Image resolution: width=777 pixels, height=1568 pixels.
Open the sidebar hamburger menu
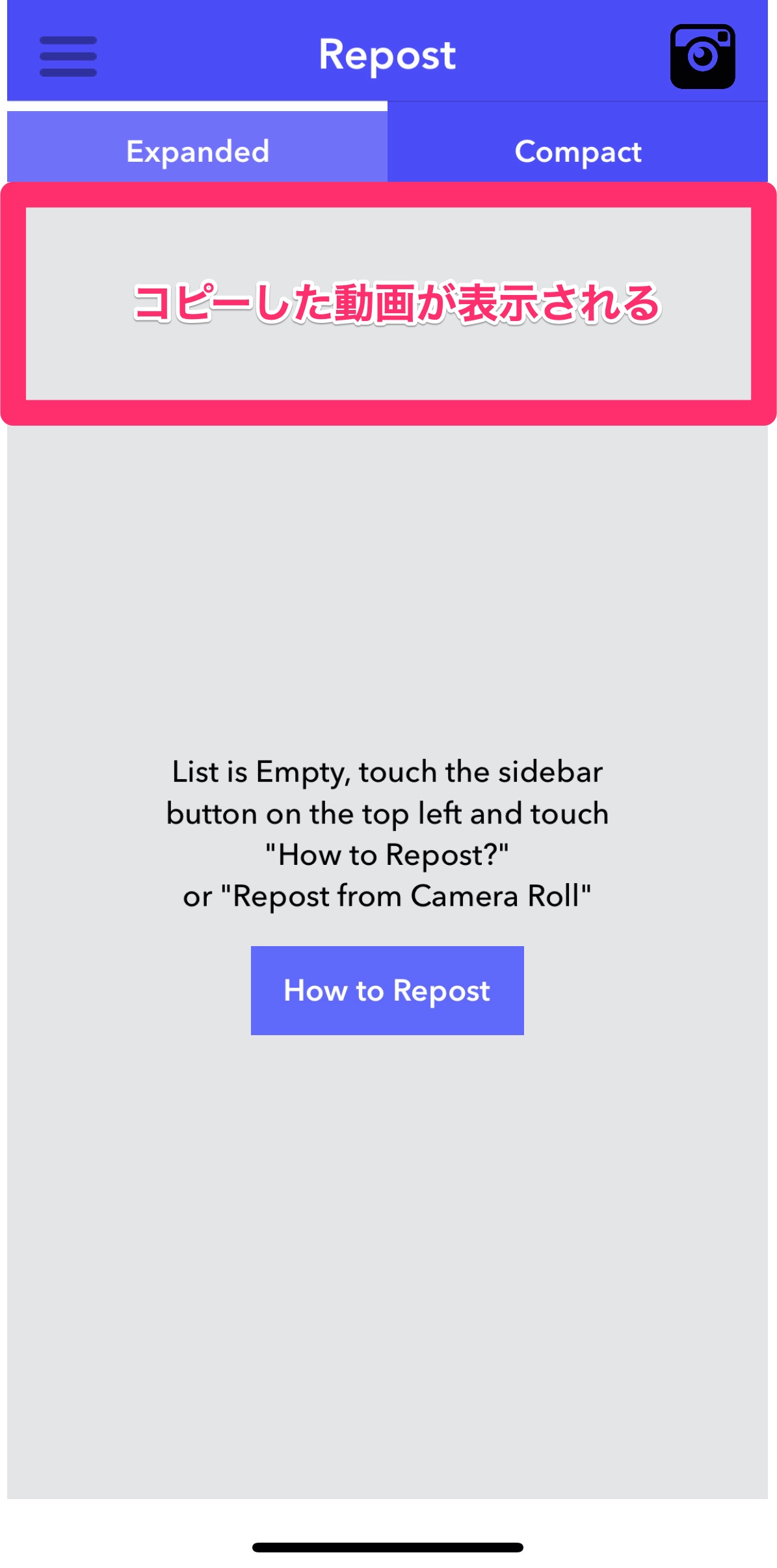(68, 57)
